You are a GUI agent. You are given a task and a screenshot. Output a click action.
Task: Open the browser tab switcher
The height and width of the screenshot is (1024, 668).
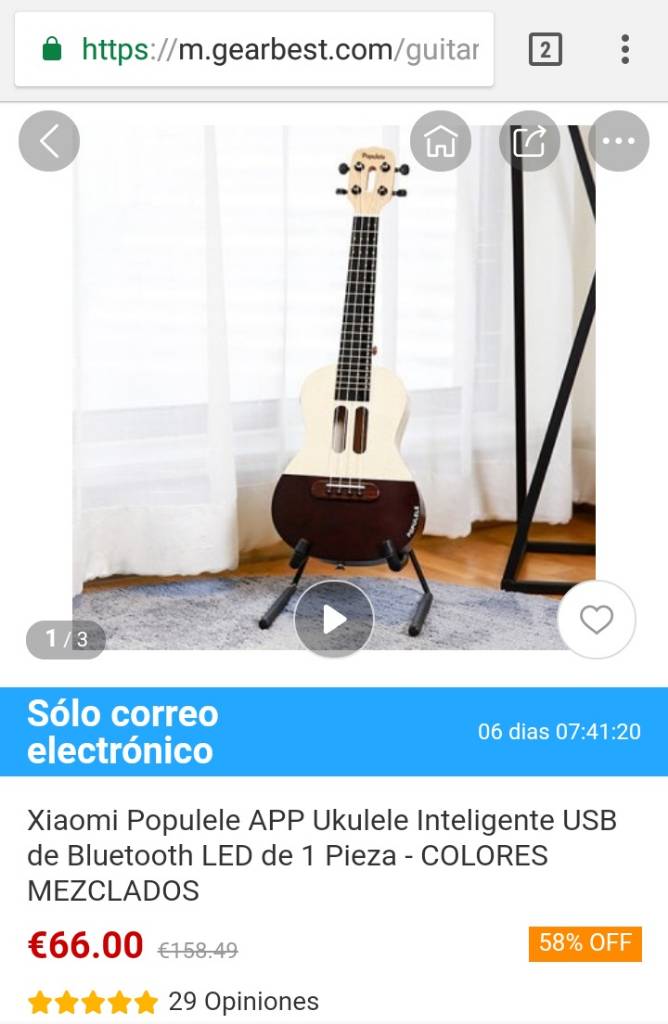(545, 49)
